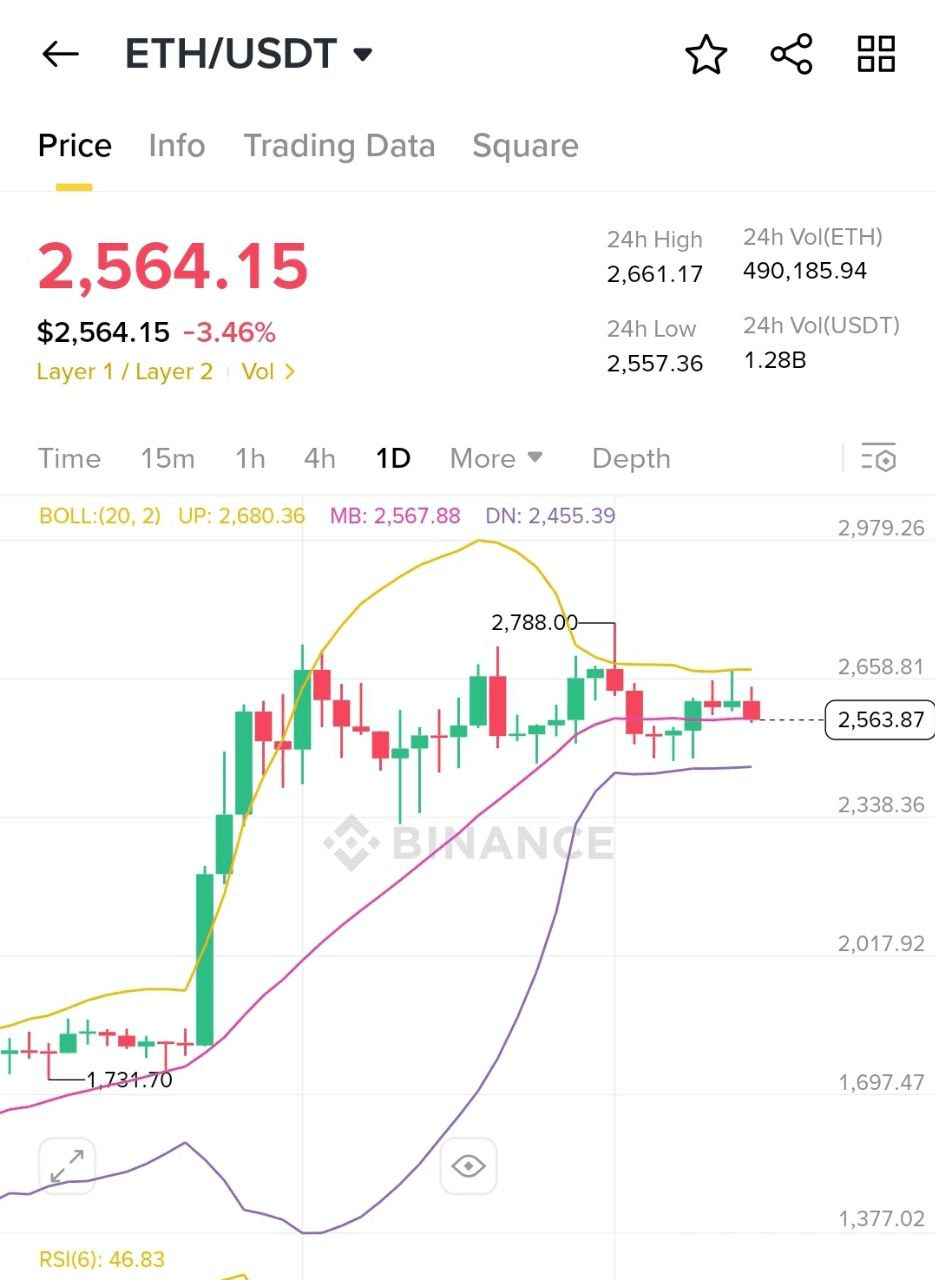Go back using the arrow icon
Image resolution: width=935 pixels, height=1280 pixels.
[60, 54]
